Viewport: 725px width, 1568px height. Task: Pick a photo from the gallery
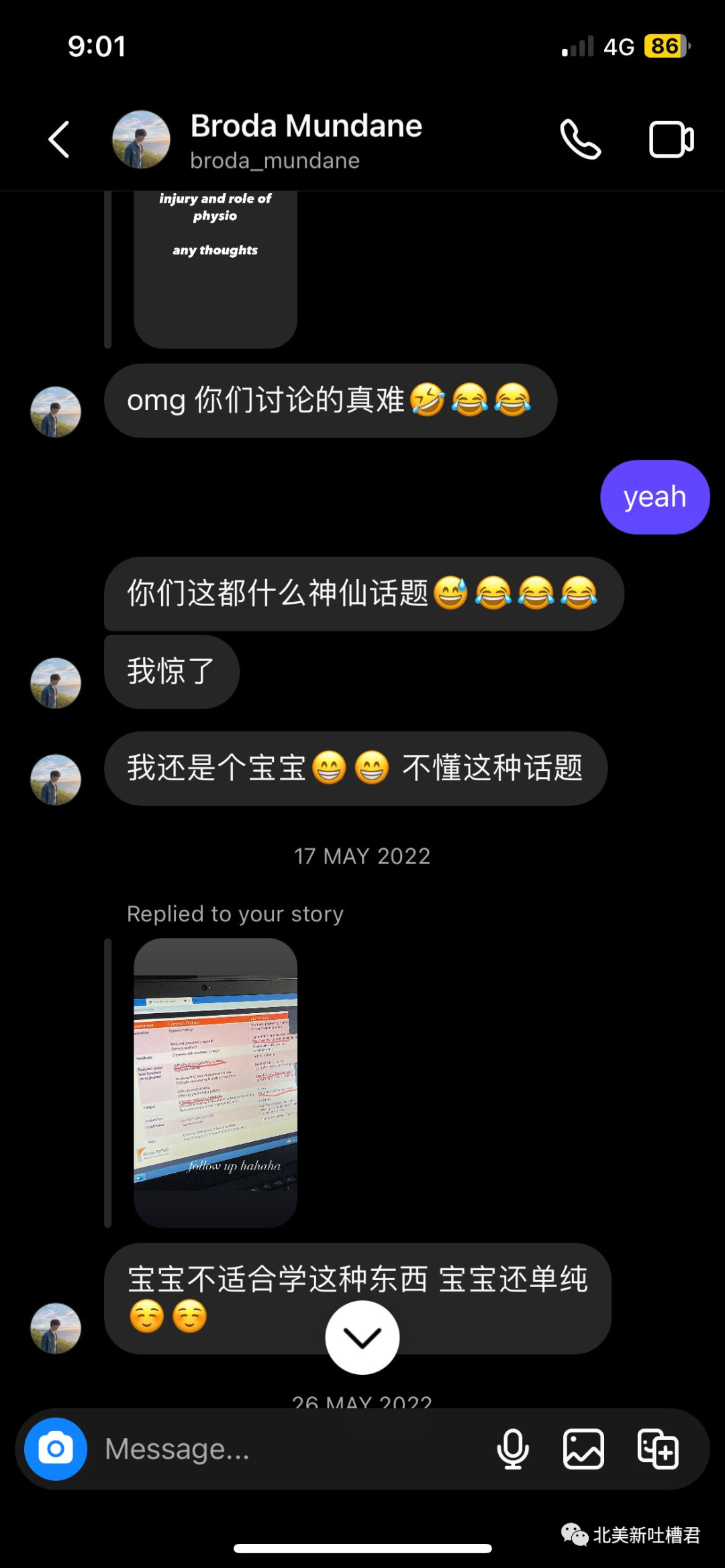tap(583, 1449)
